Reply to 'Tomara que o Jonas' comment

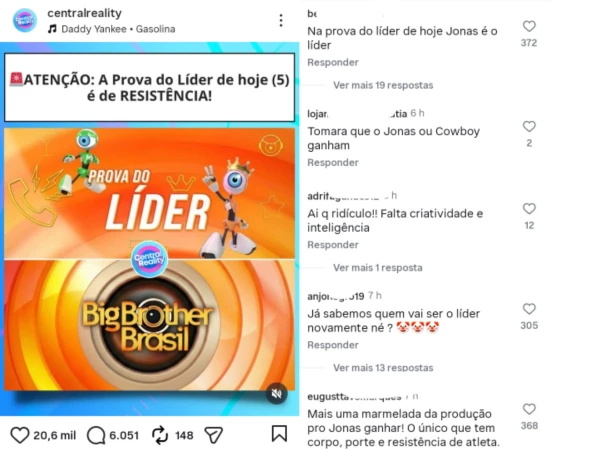pyautogui.click(x=332, y=162)
